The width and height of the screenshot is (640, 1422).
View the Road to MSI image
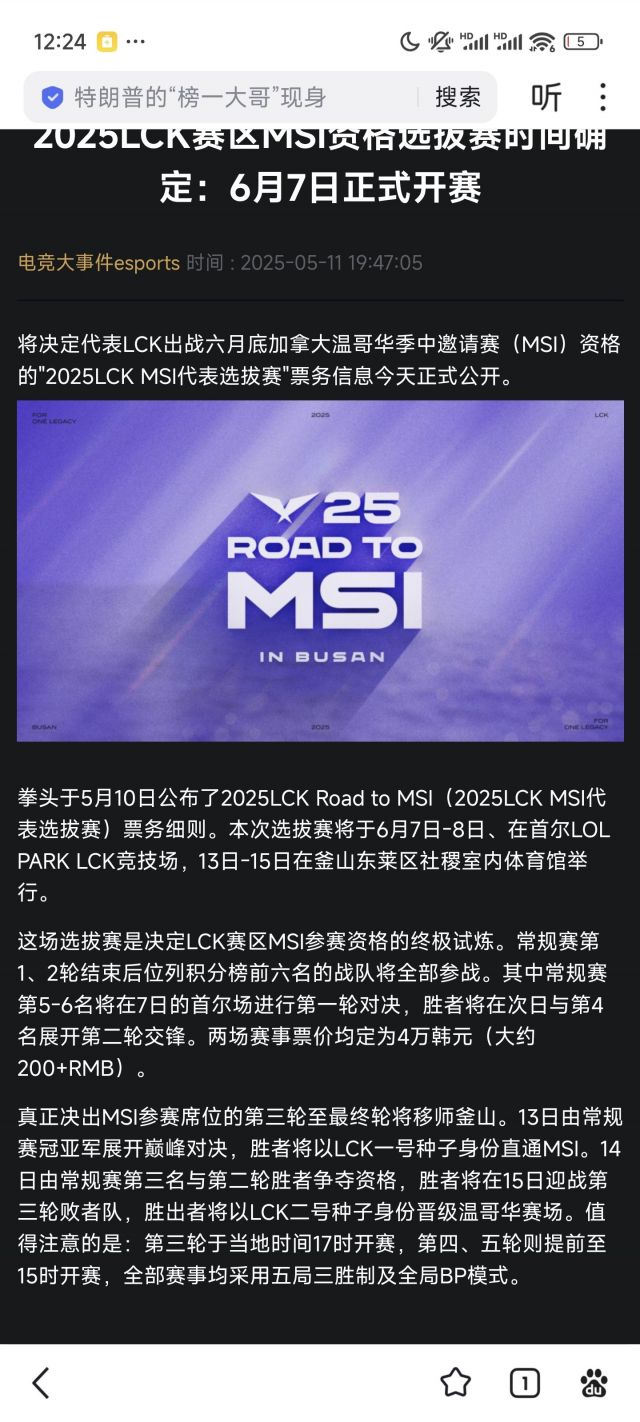[320, 571]
